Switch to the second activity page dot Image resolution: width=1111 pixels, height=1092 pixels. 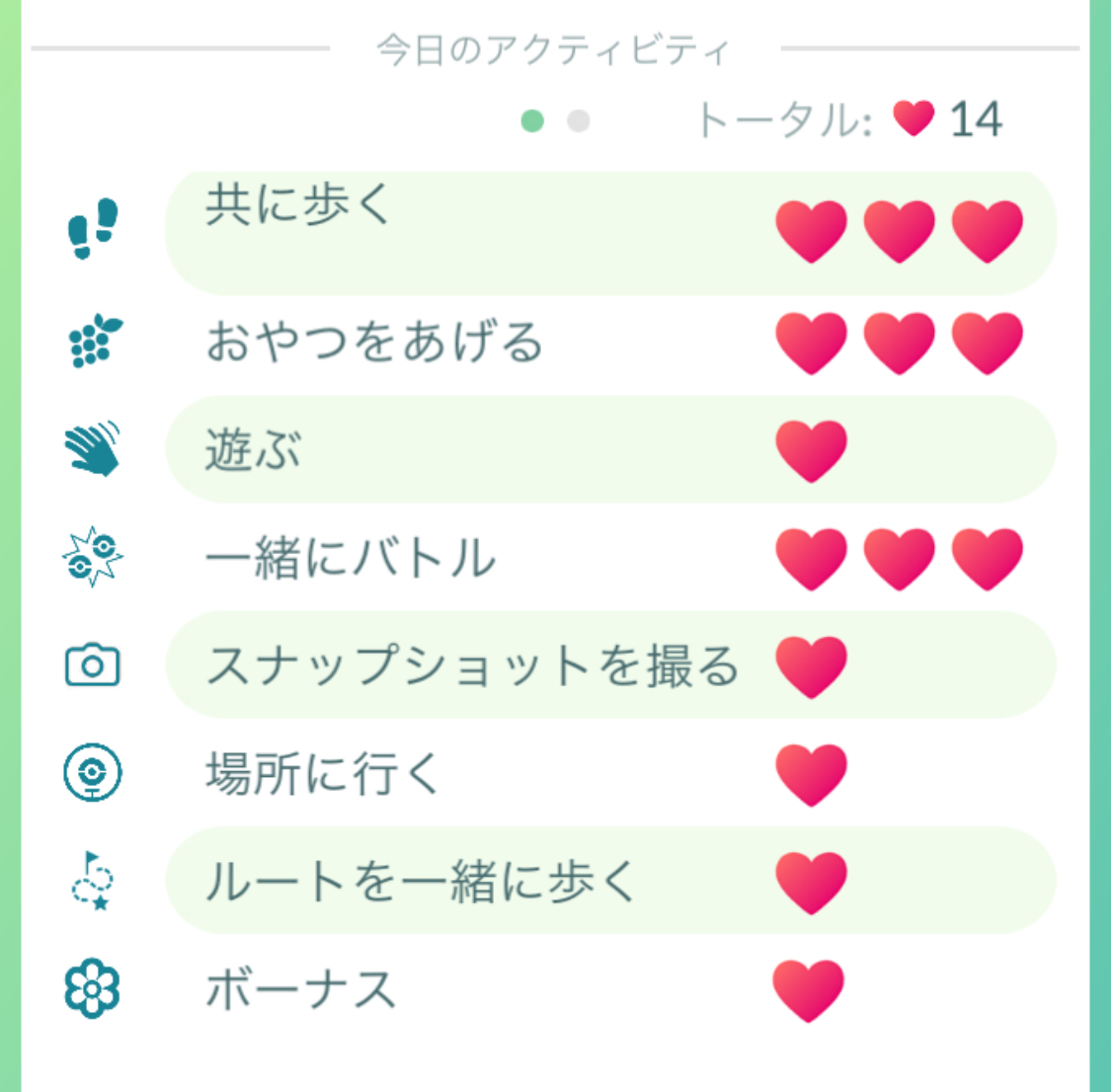pos(579,121)
